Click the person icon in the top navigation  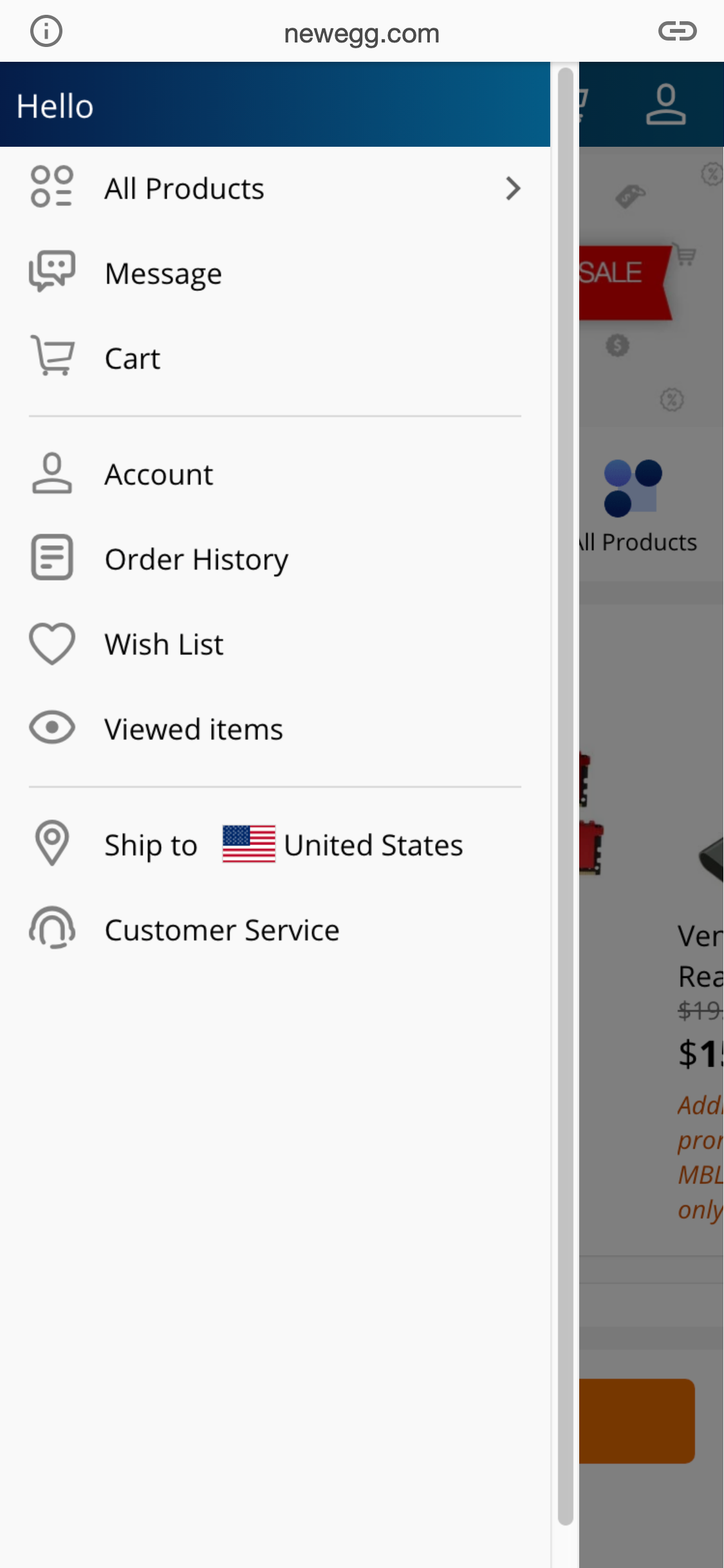(x=667, y=105)
